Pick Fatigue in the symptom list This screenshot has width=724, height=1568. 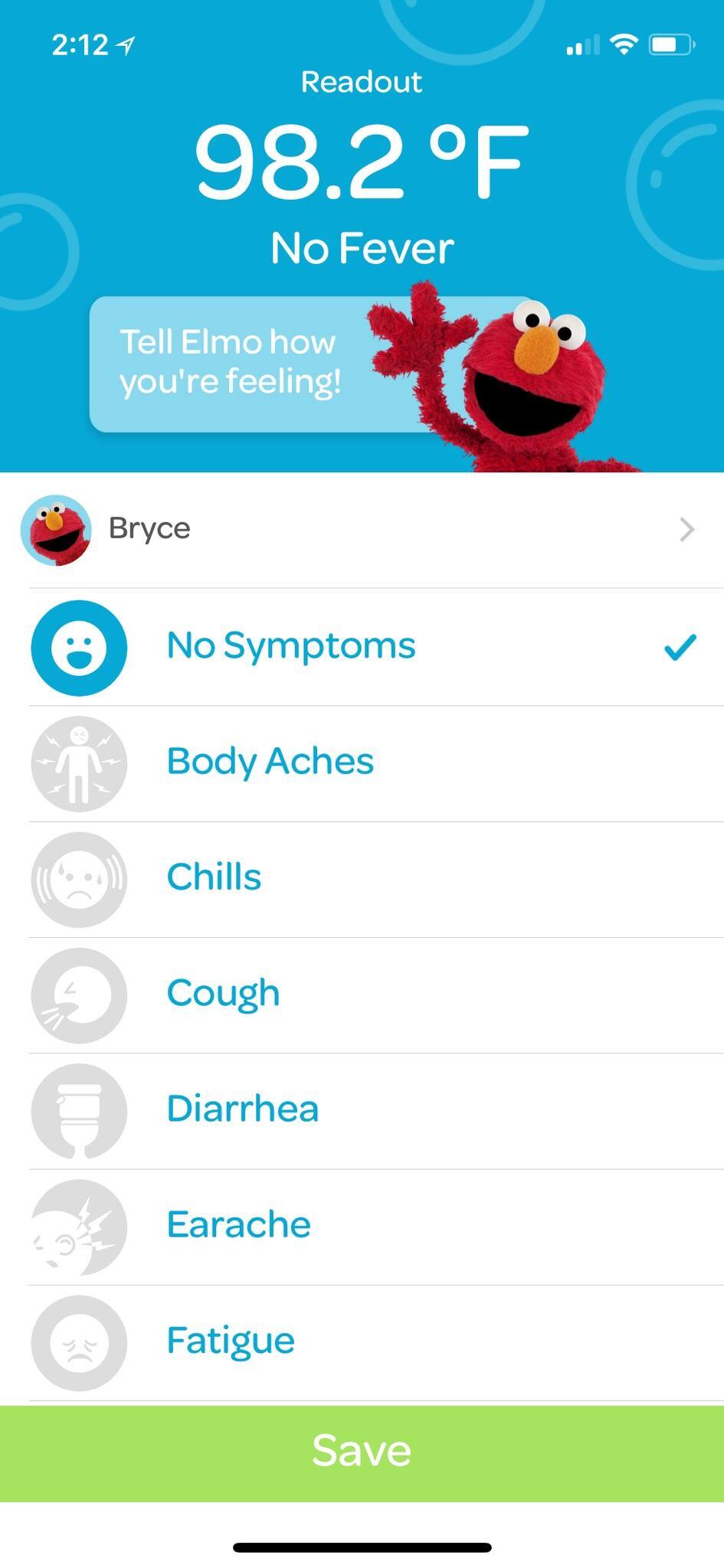pos(360,1341)
